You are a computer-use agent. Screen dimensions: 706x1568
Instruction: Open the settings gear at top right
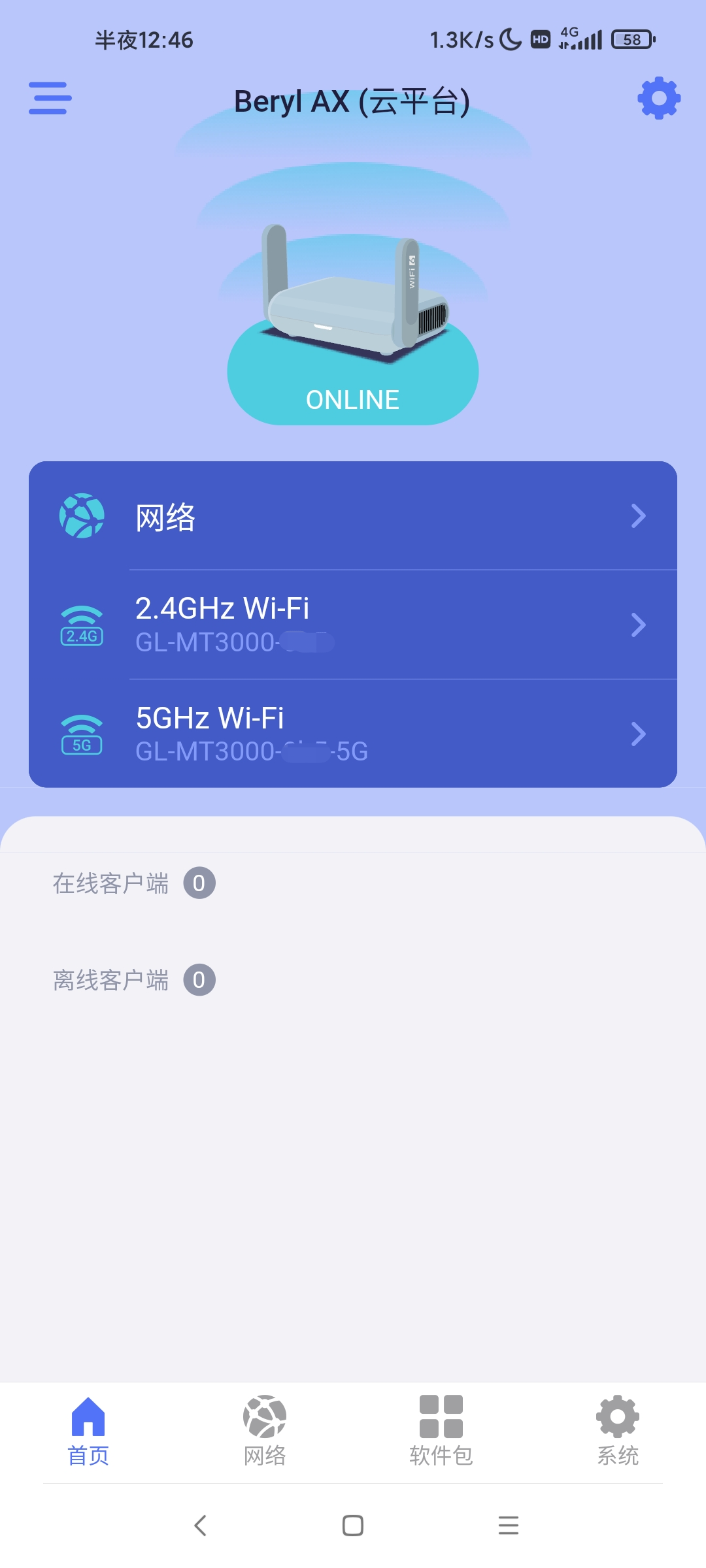tap(658, 99)
